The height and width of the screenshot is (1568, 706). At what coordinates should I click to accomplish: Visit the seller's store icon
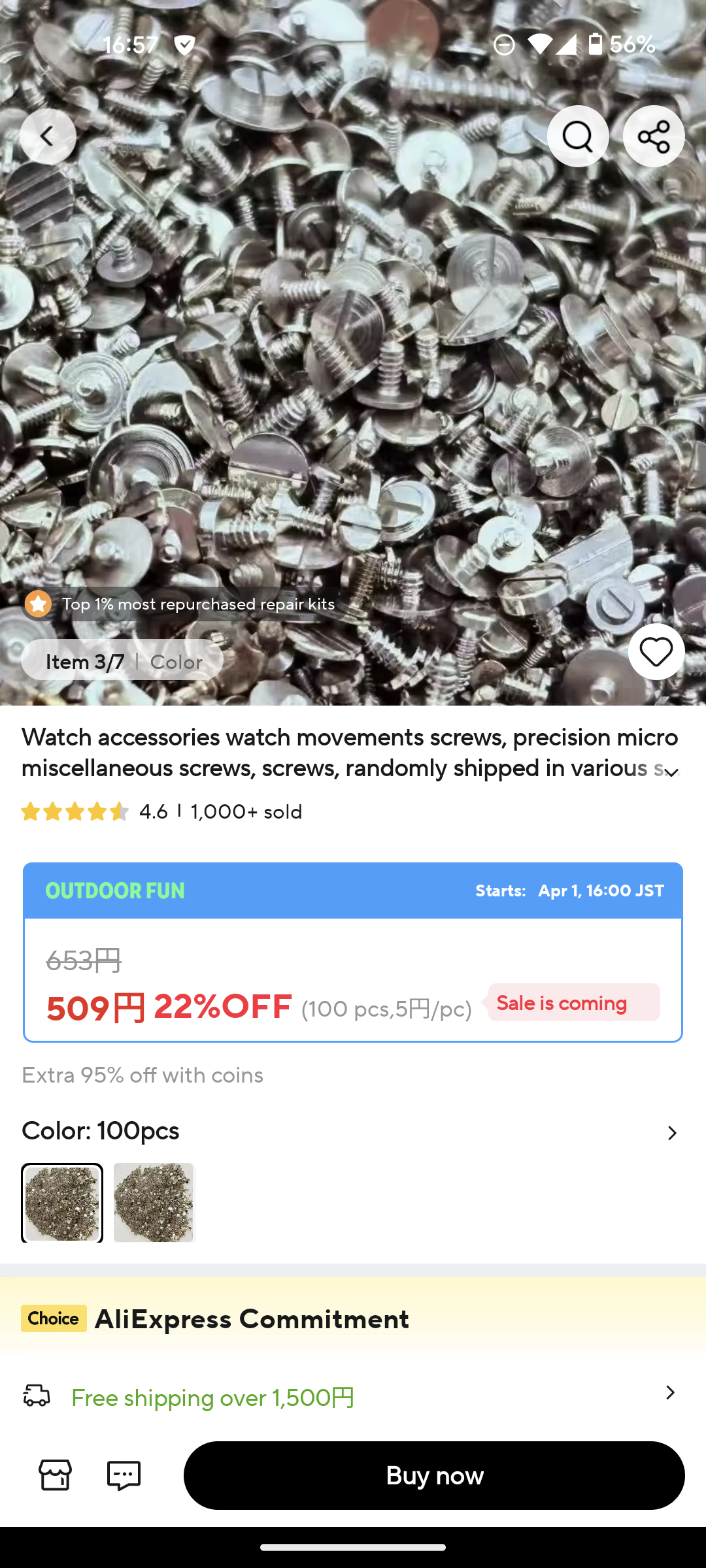tap(55, 1475)
